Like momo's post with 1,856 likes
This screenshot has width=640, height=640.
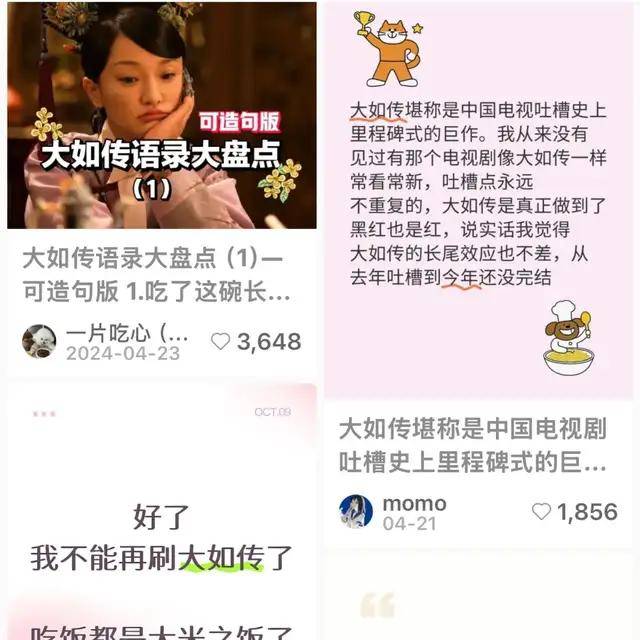(x=541, y=511)
